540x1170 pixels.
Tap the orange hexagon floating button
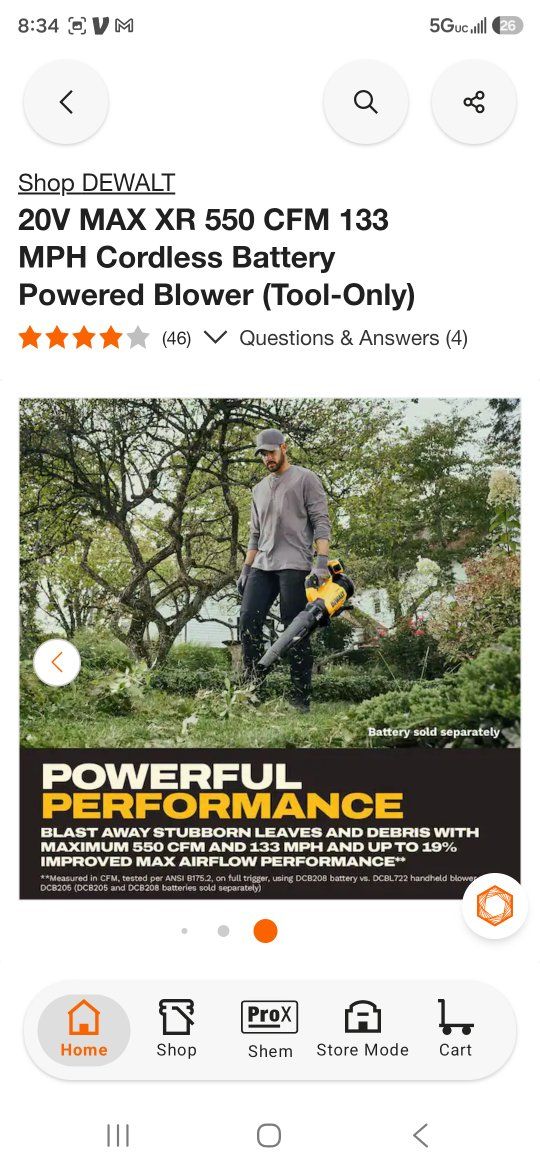coord(495,906)
